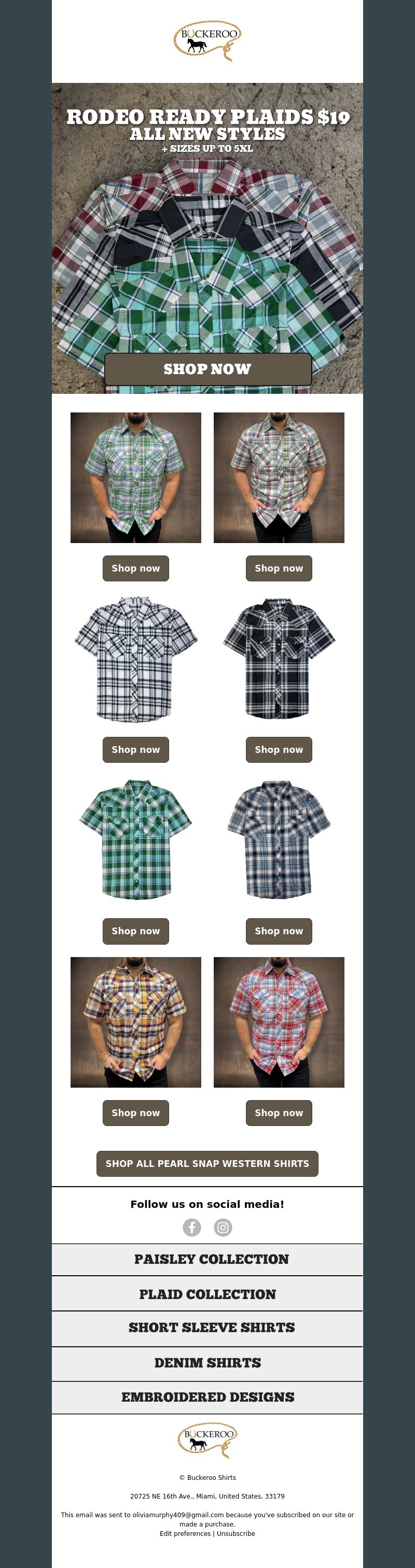Unsubscribe from these emails
Viewport: 415px width, 1568px height.
pos(236,1533)
